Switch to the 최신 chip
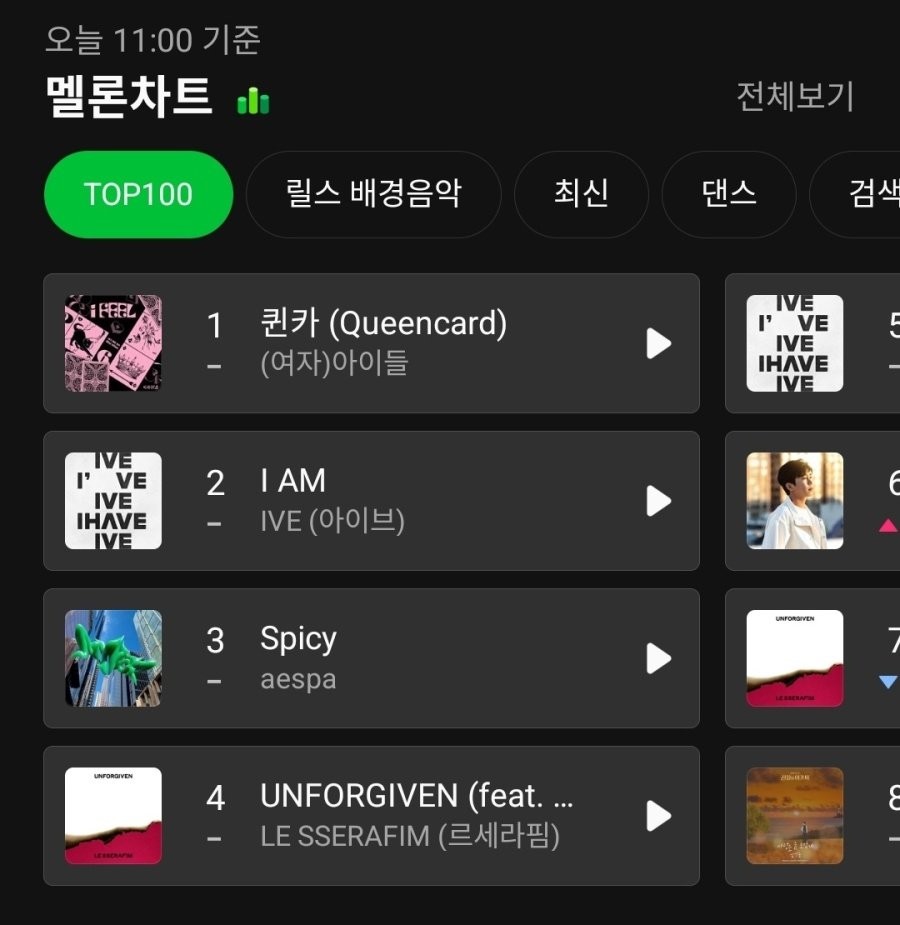Screen dimensions: 900x925 (581, 194)
